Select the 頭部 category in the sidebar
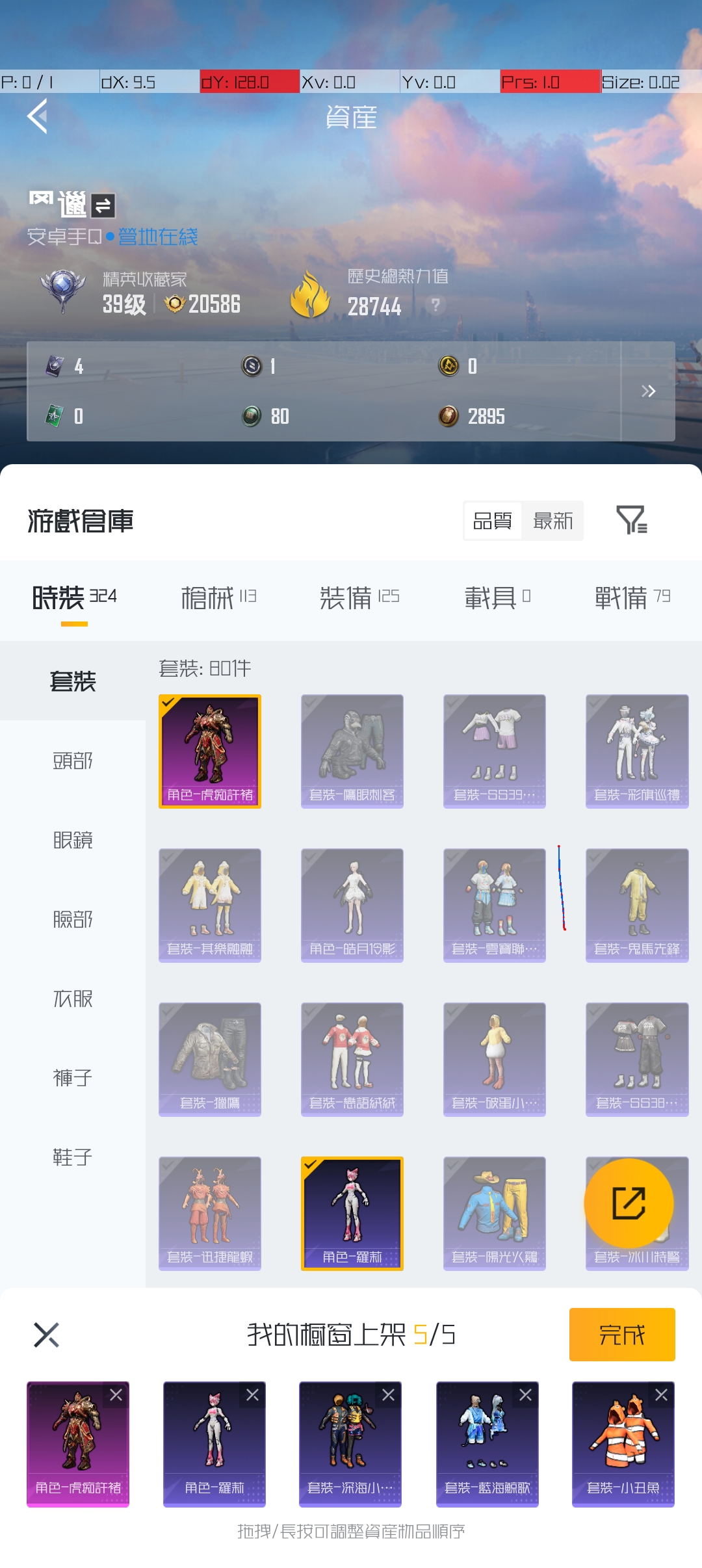 click(x=73, y=761)
